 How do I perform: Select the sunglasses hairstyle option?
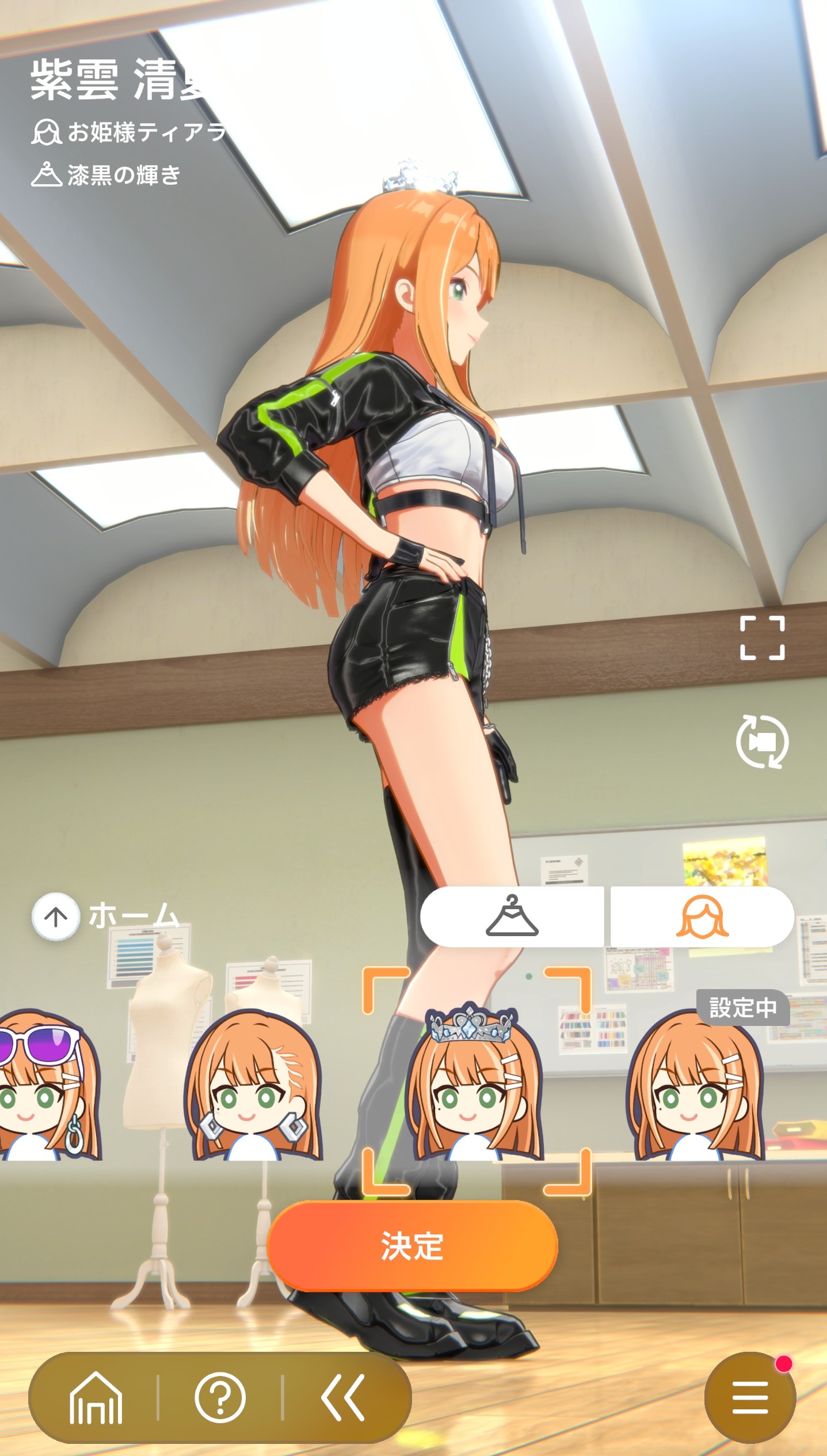[49, 1085]
